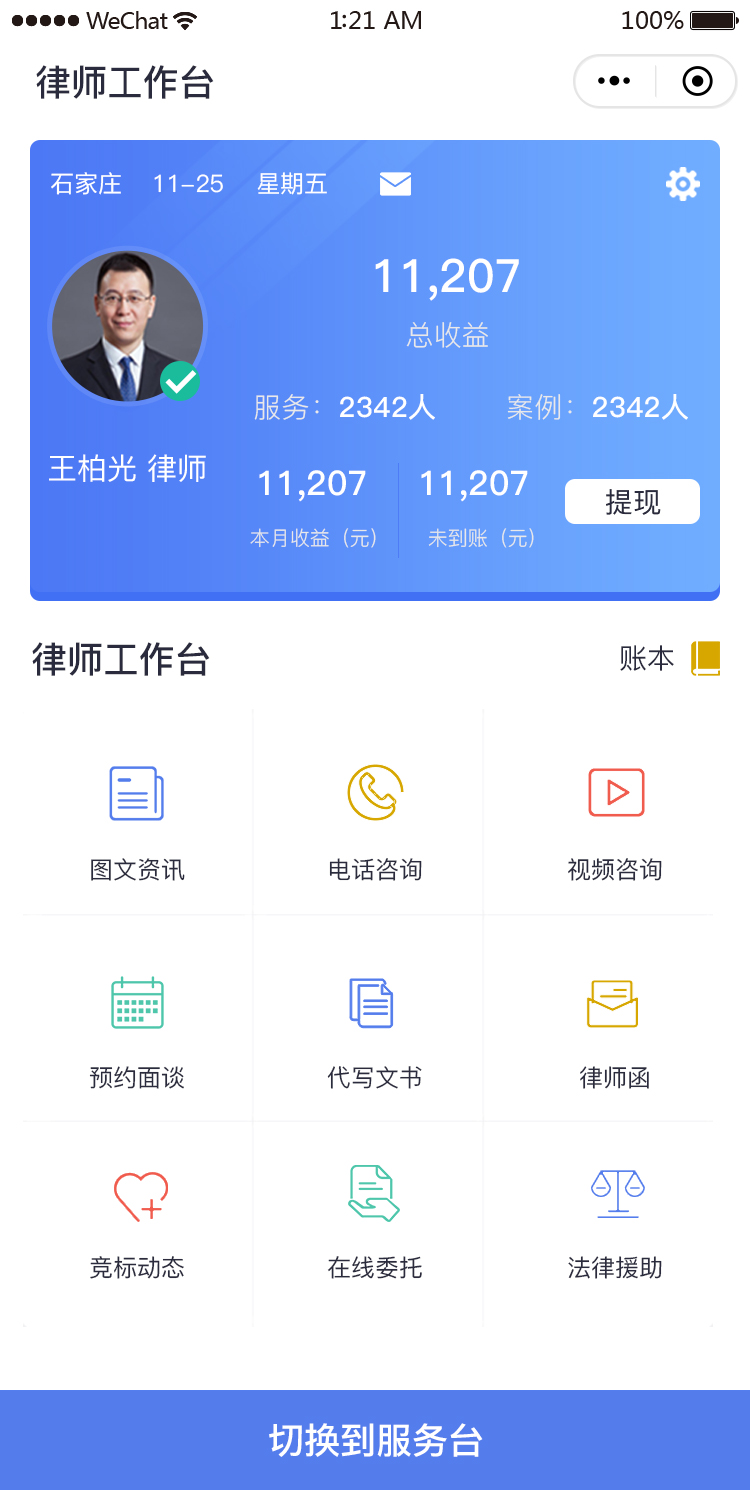This screenshot has height=1490, width=750.
Task: Open the settings gear
Action: click(683, 184)
